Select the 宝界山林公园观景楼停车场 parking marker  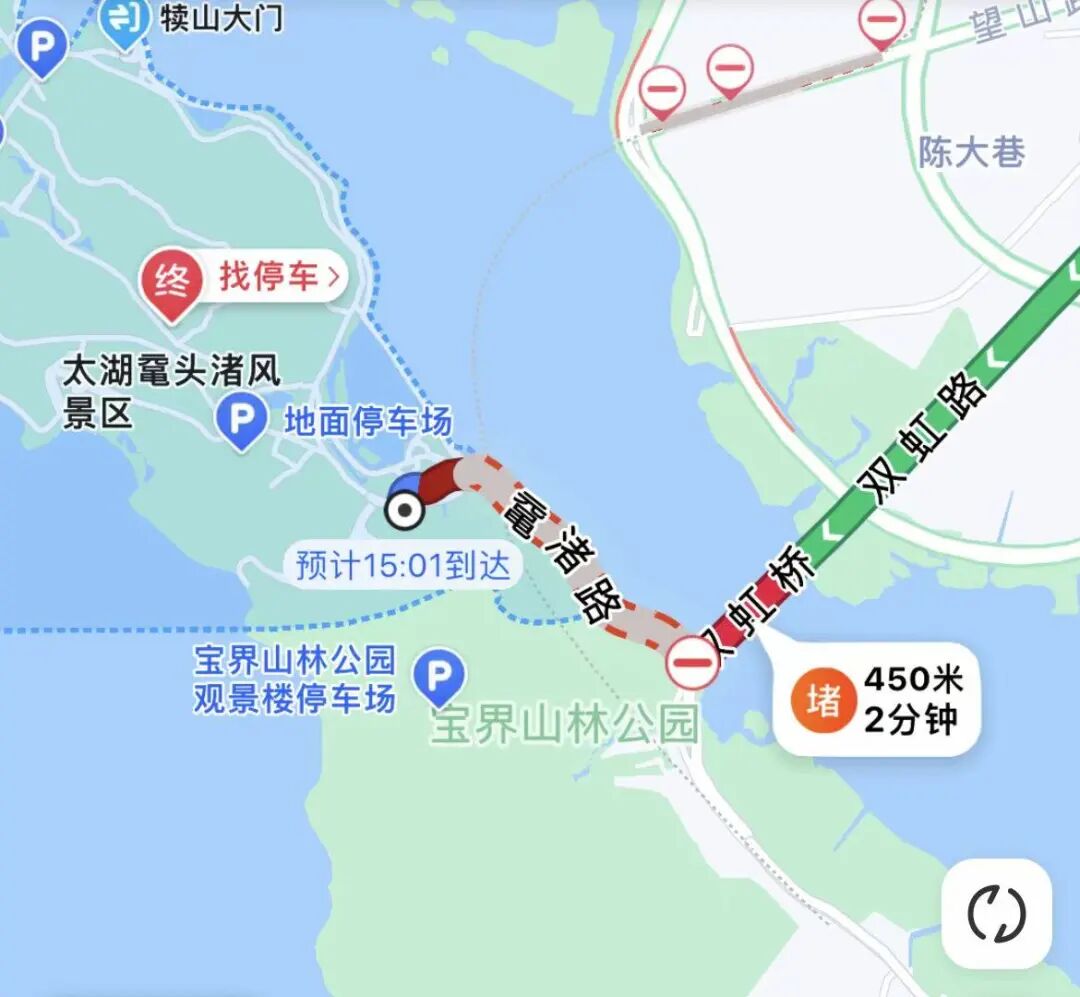[439, 678]
